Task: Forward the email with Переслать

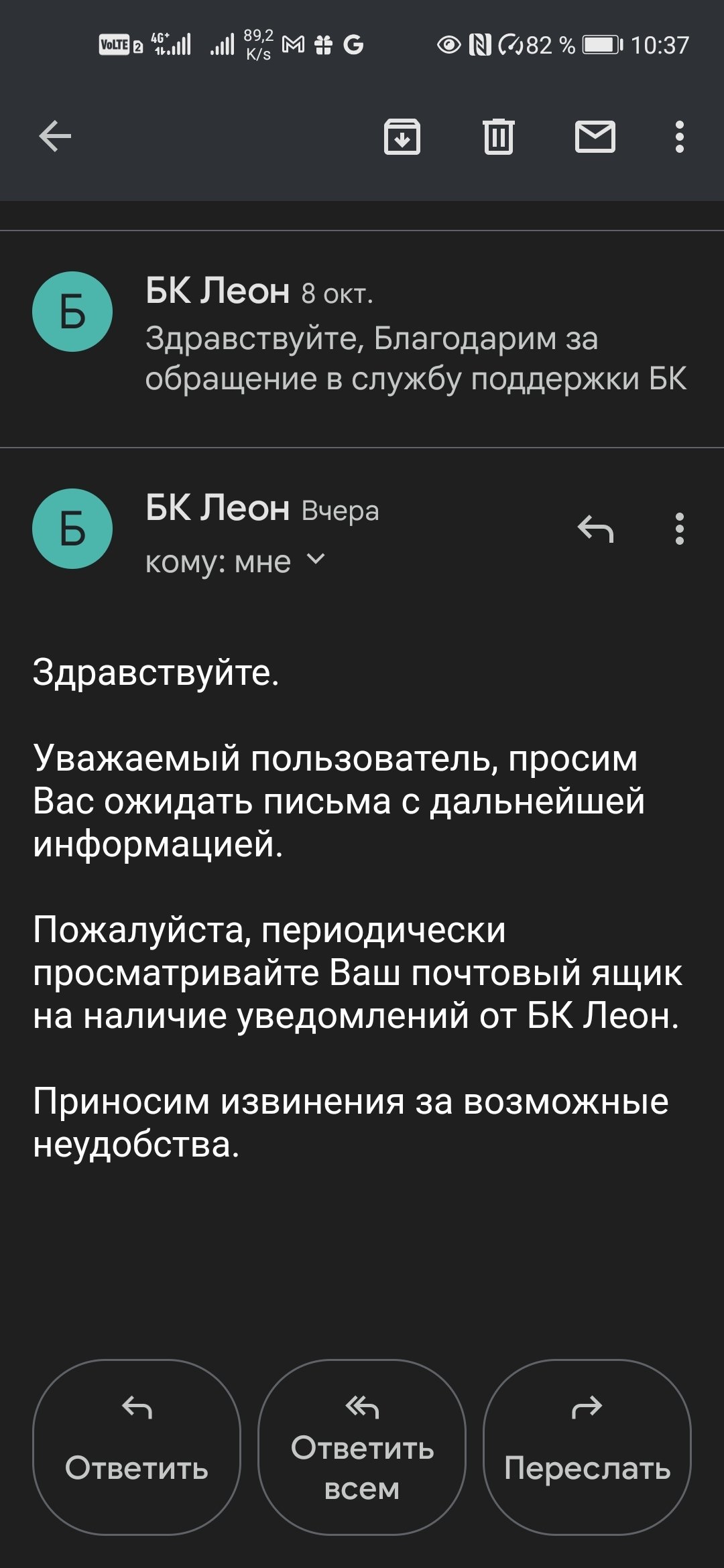Action: click(587, 1447)
